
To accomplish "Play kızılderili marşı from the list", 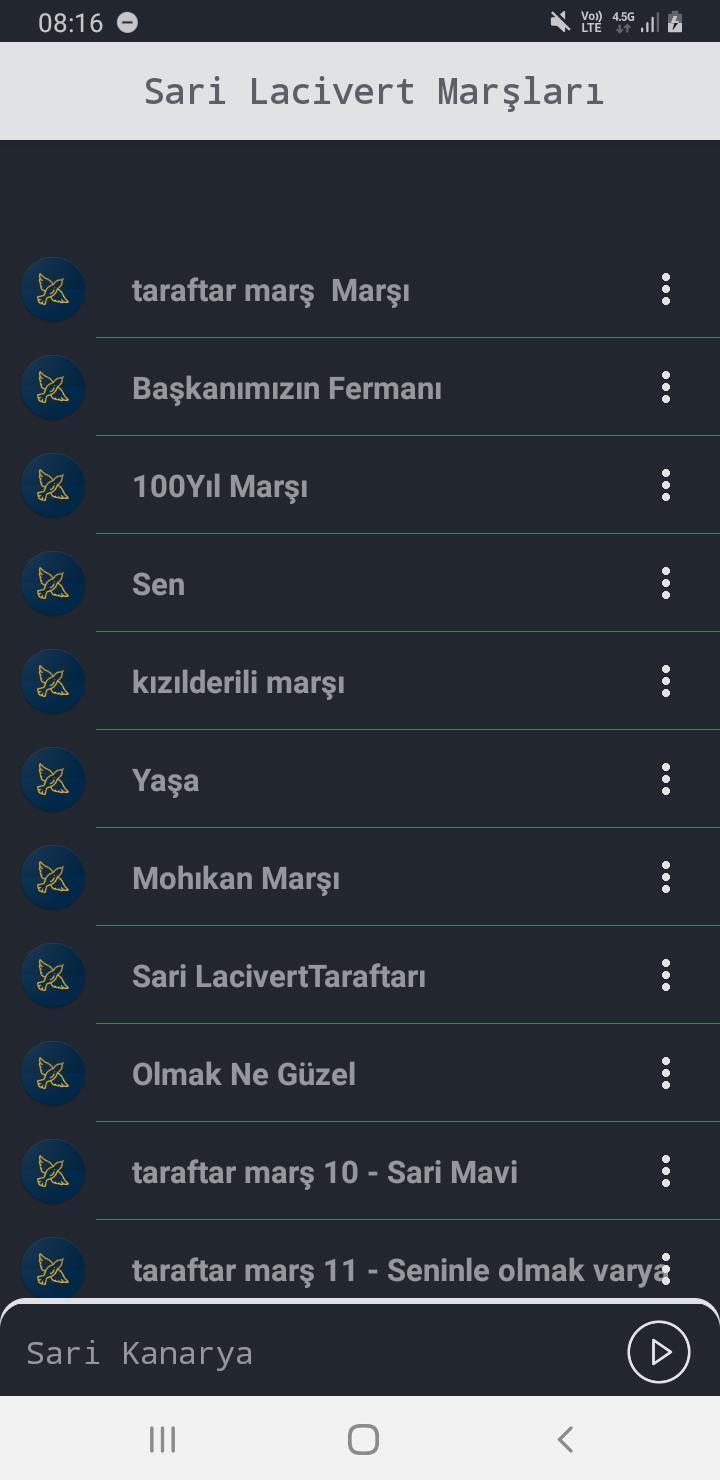I will tap(238, 683).
